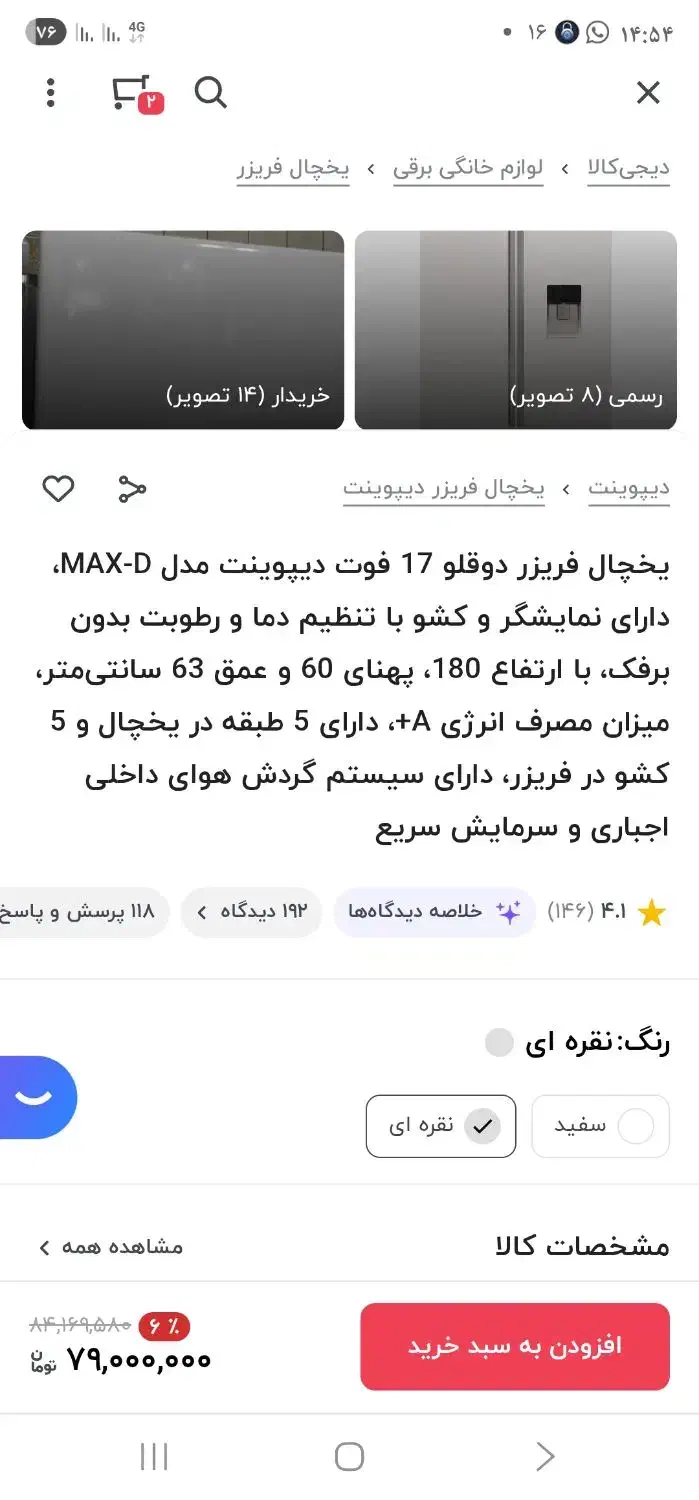Open the shopping cart
Viewport: 699px width, 1500px height.
tap(134, 93)
